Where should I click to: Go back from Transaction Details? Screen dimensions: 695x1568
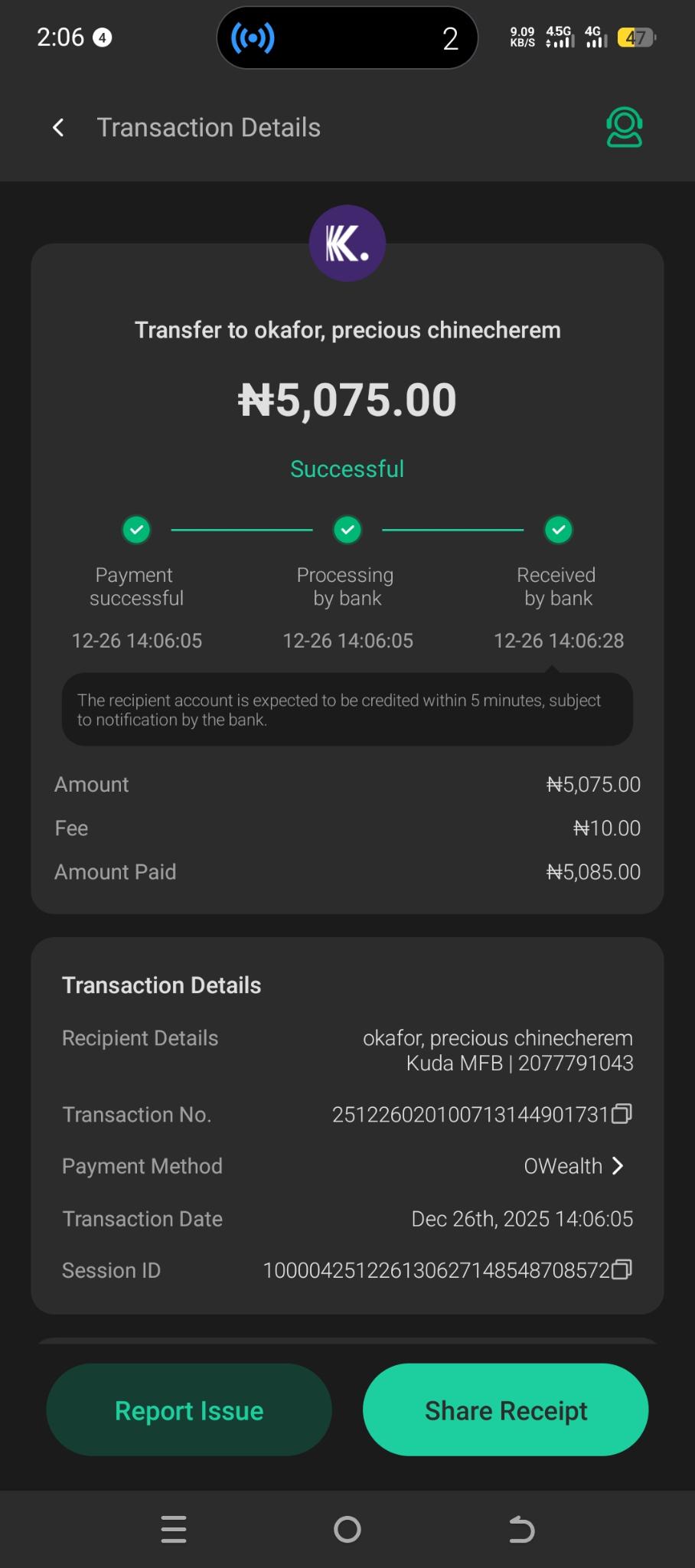(x=58, y=128)
